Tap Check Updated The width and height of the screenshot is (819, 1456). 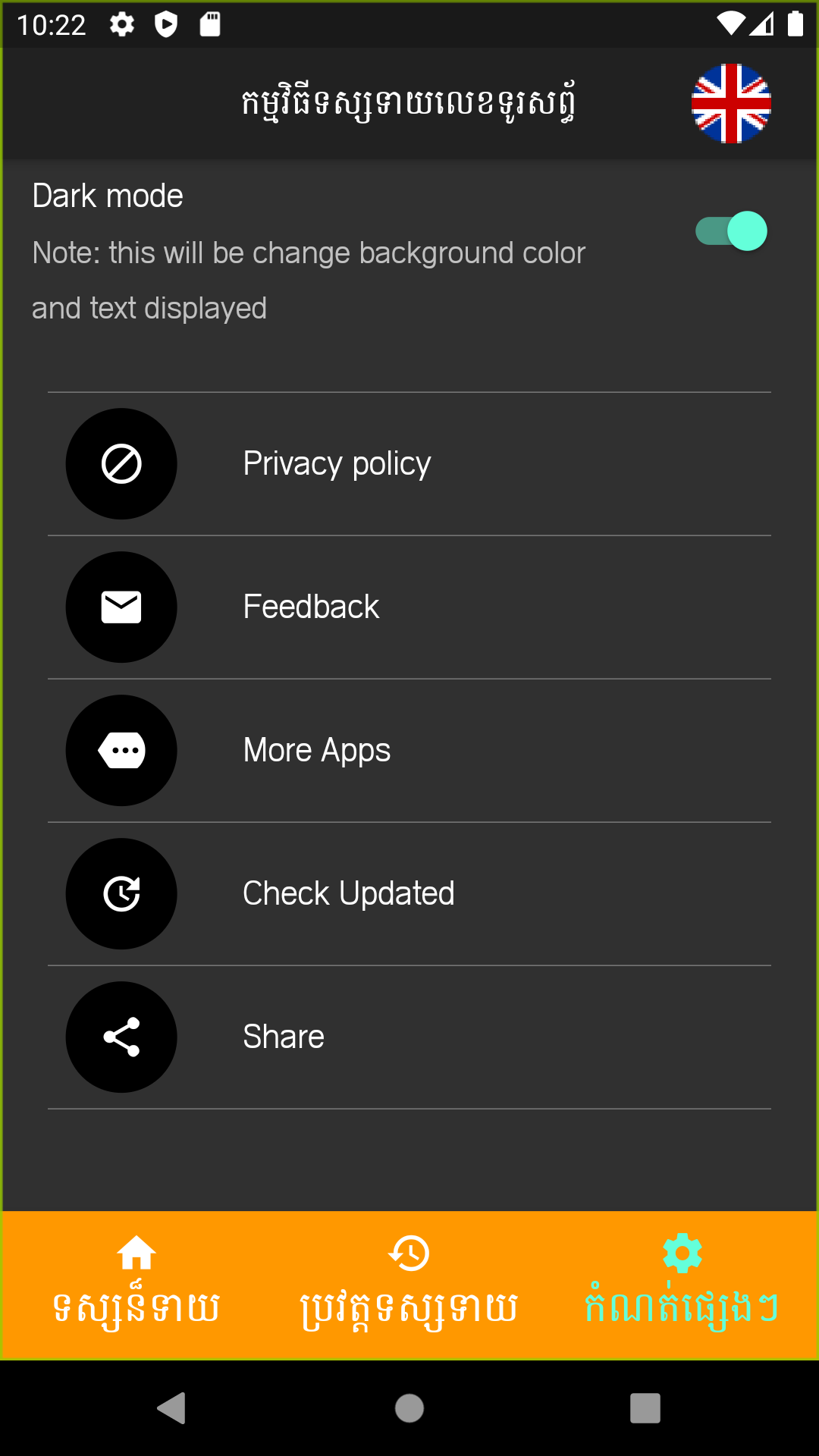point(409,894)
